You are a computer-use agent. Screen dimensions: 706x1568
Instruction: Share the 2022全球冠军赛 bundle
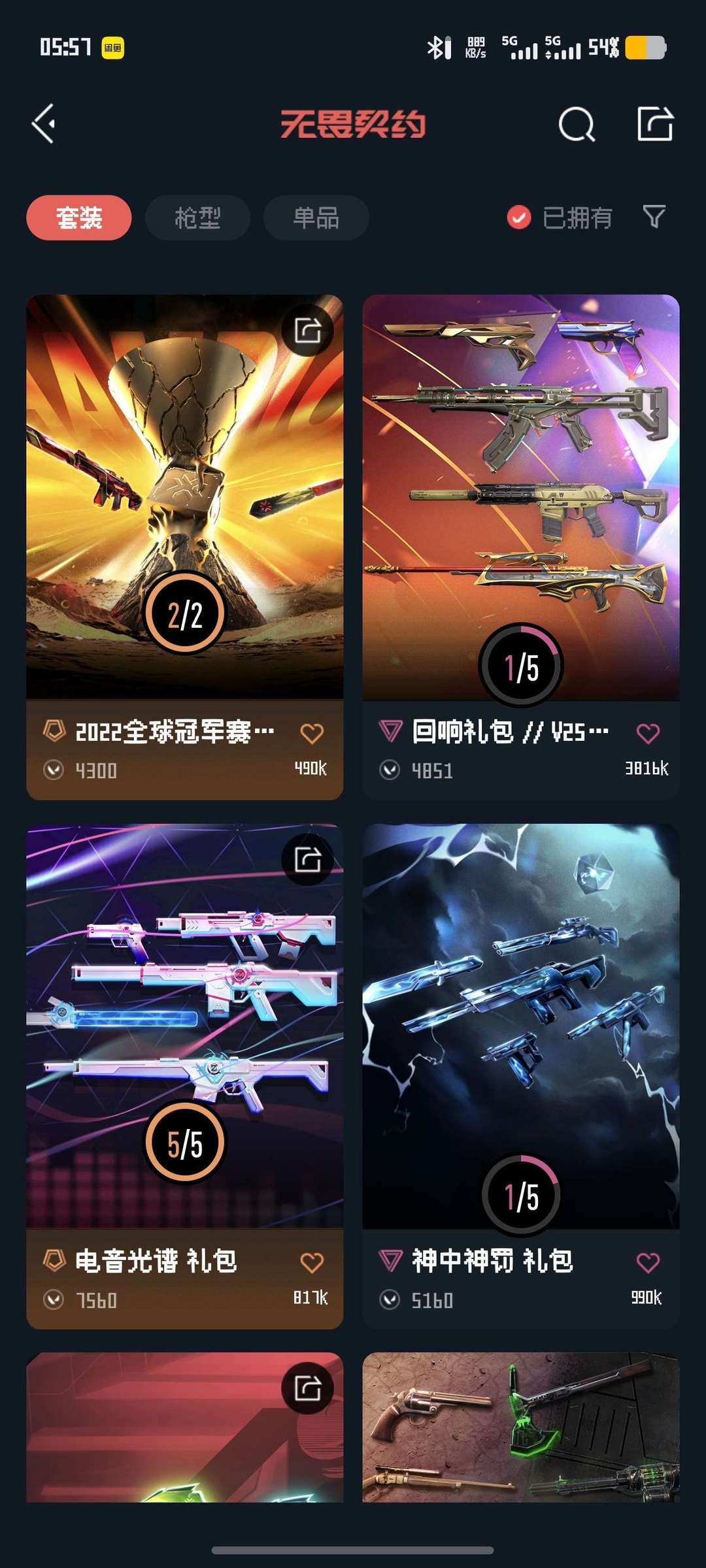tap(308, 330)
